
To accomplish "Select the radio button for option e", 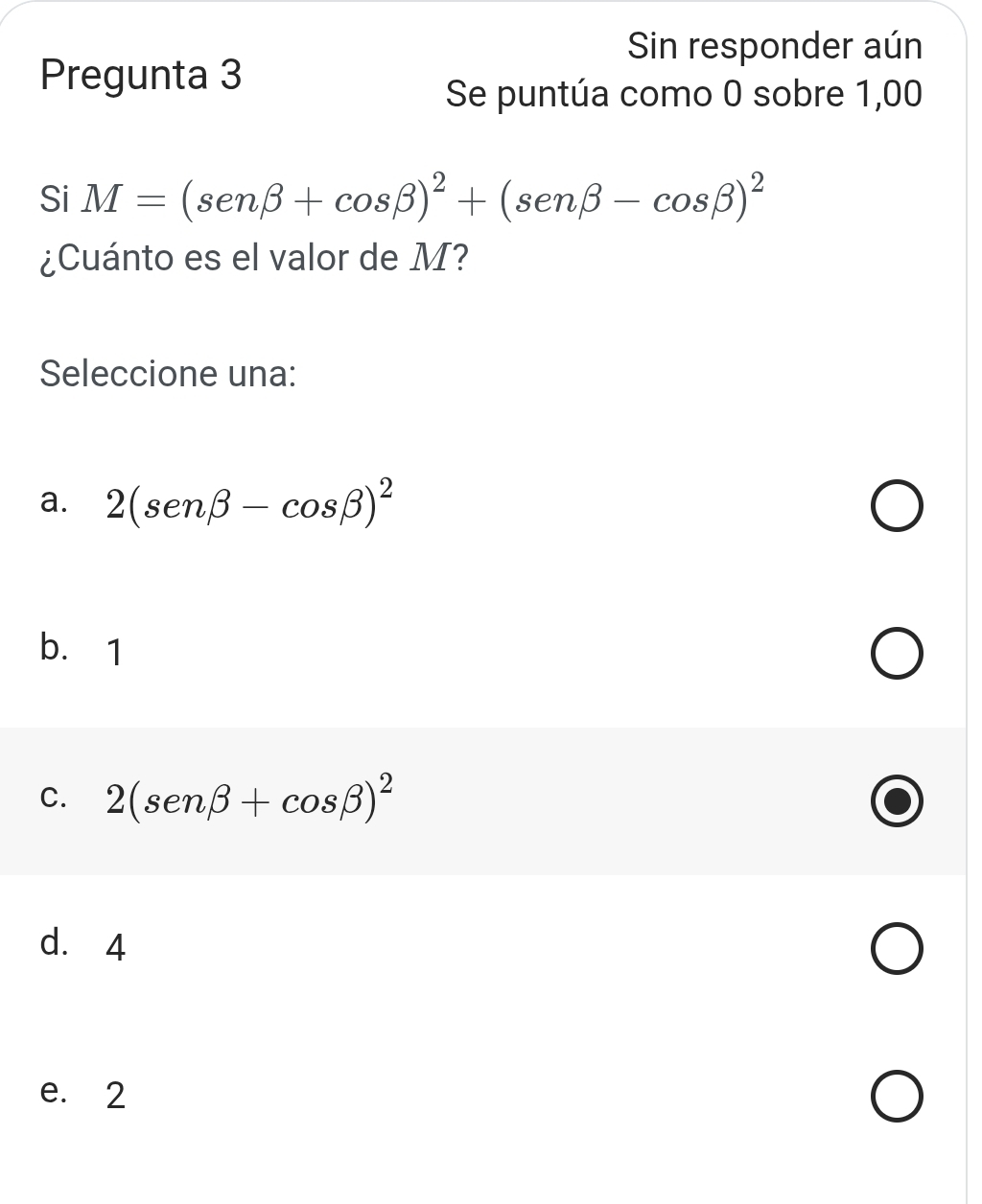I will pyautogui.click(x=897, y=1096).
